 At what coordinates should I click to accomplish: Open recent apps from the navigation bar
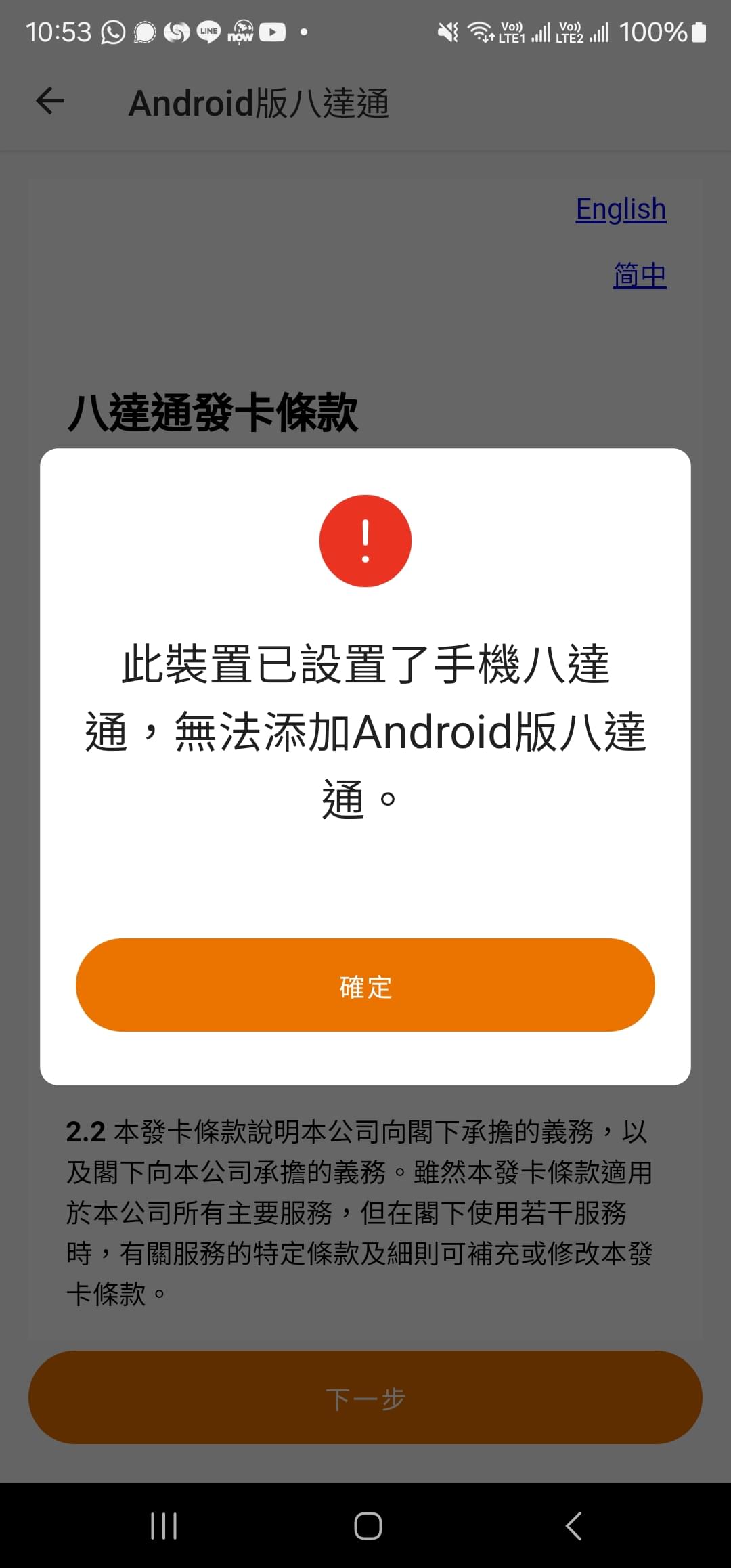pos(164,1525)
